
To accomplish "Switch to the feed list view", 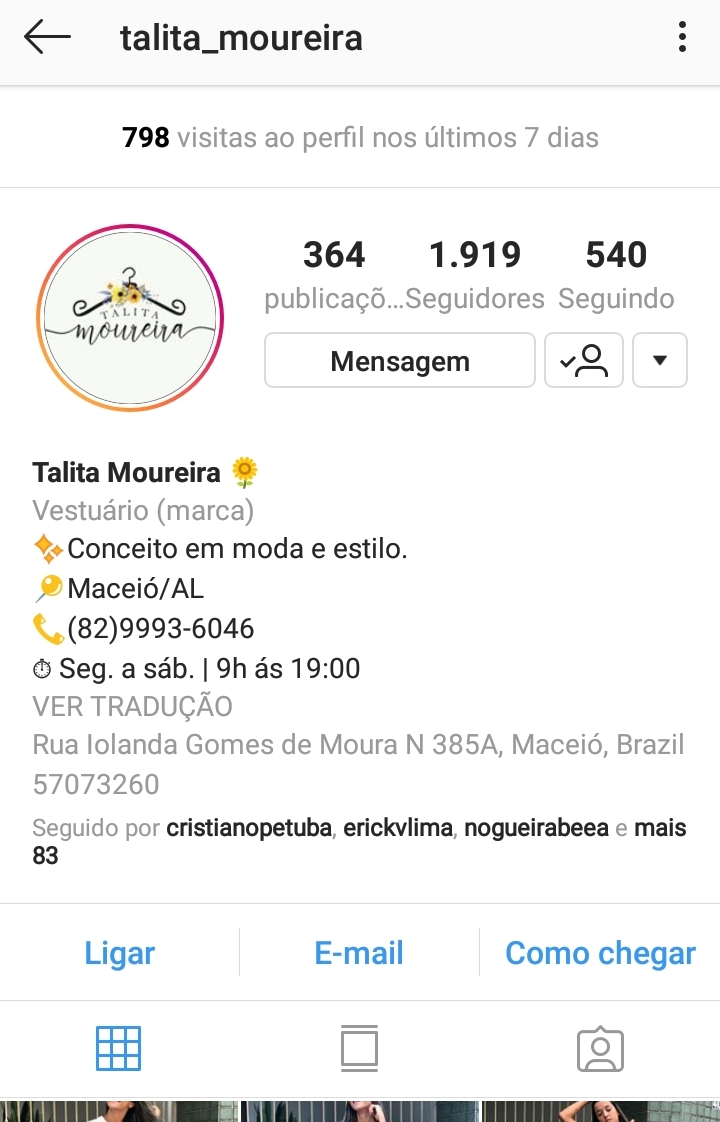I will click(x=359, y=1048).
